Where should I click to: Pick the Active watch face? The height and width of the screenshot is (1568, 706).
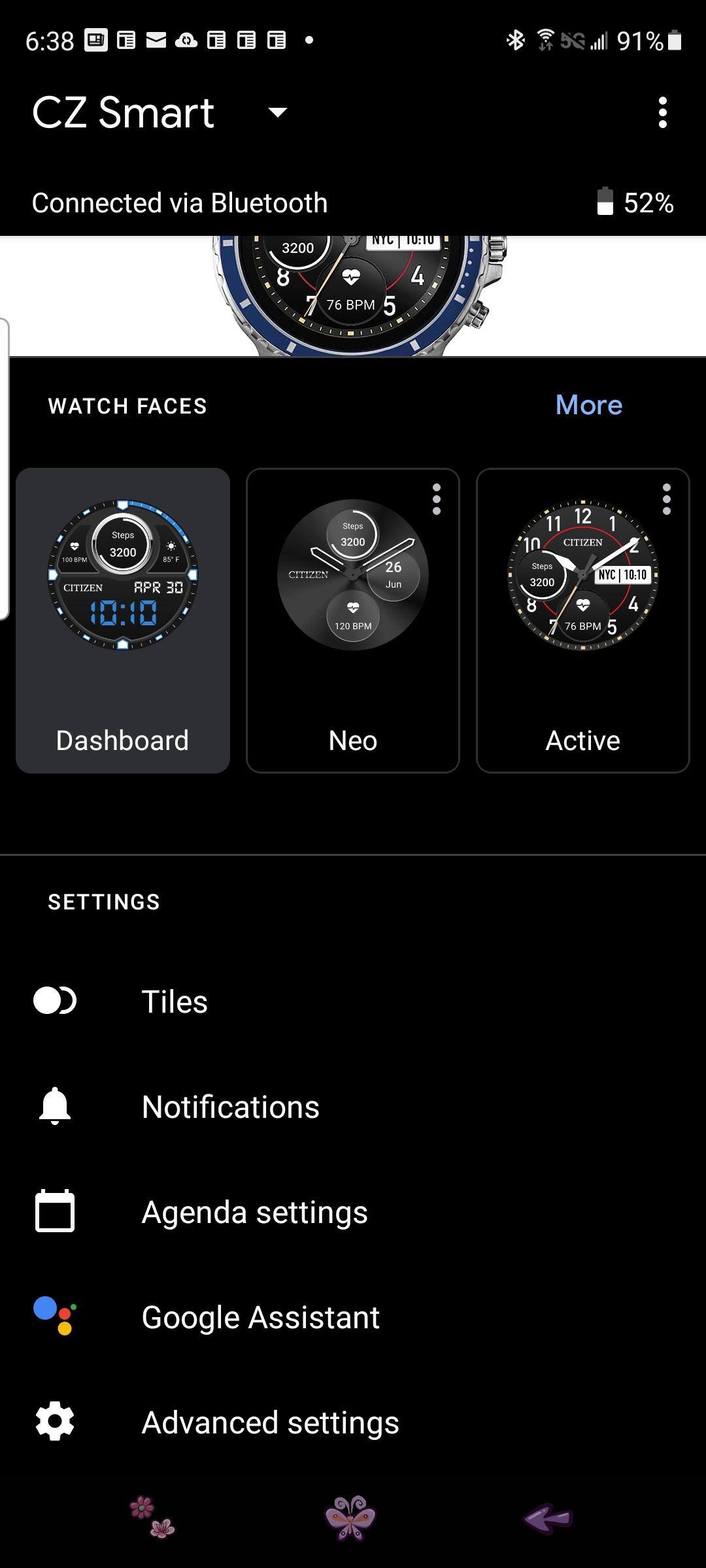[x=582, y=620]
